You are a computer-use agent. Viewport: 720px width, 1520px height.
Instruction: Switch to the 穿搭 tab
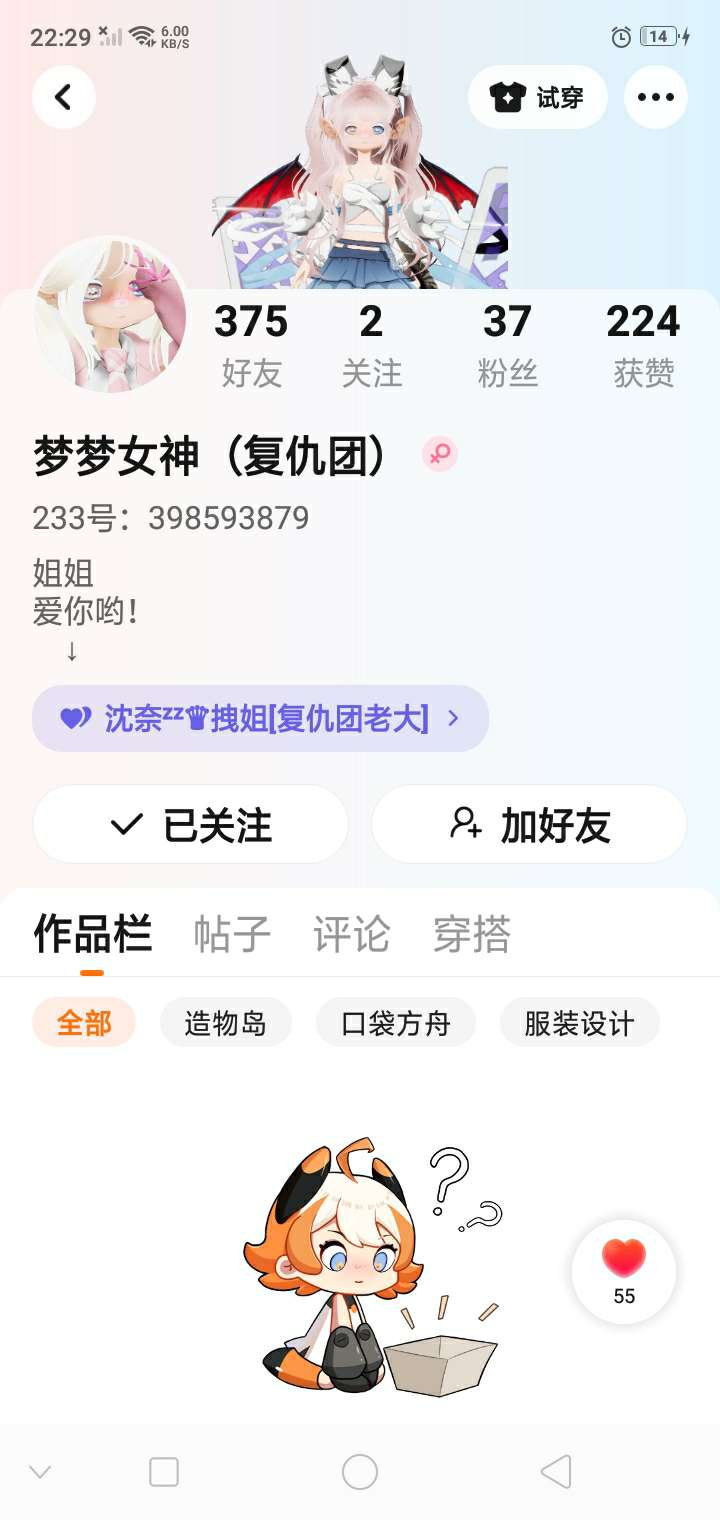point(471,935)
